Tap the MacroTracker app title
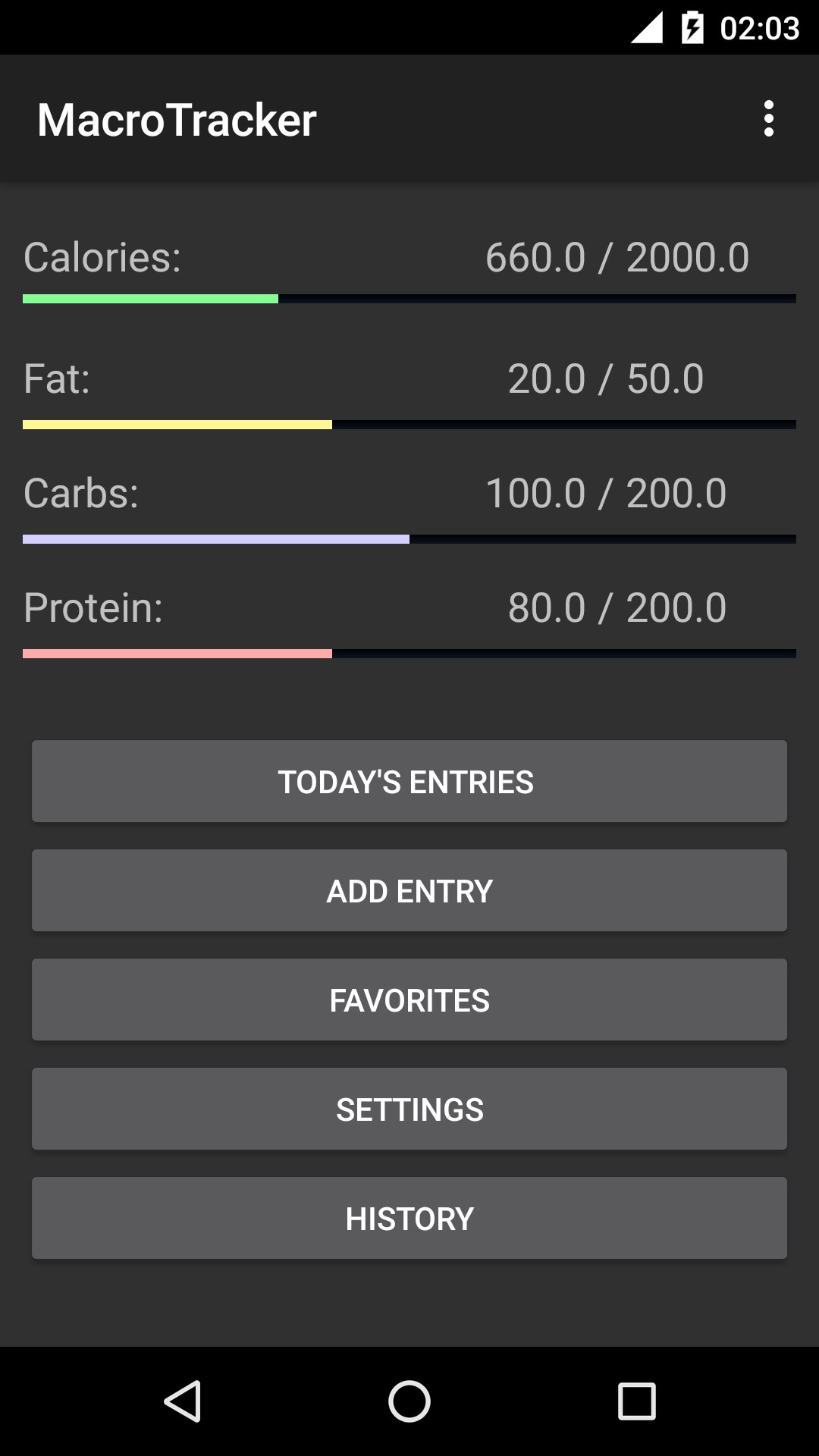 click(x=177, y=119)
